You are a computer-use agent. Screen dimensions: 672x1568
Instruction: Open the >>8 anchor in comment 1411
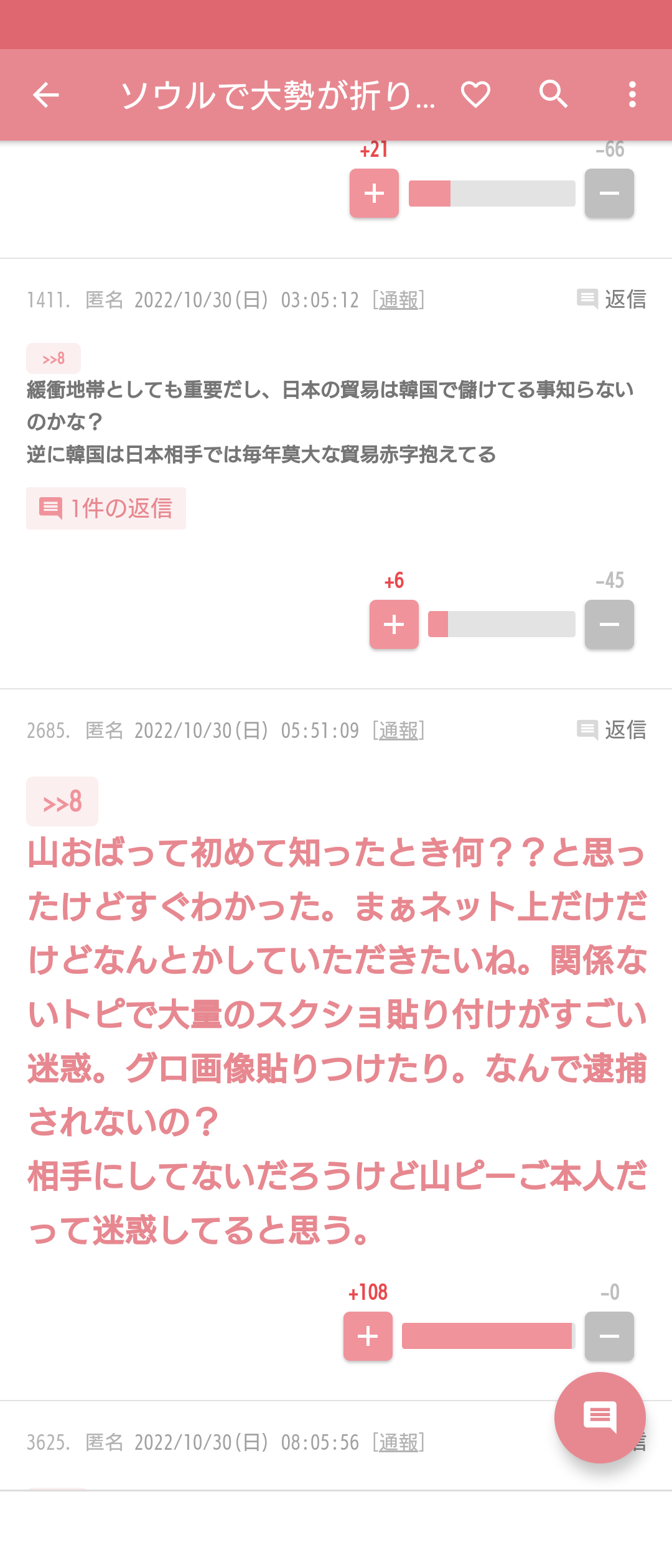tap(54, 358)
